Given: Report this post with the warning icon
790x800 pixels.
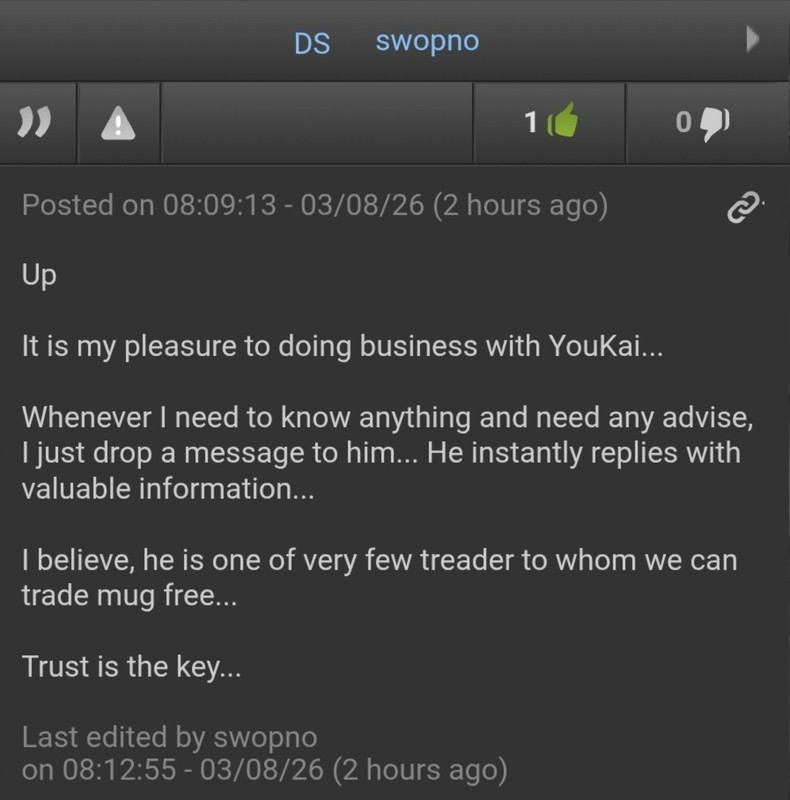Looking at the screenshot, I should tap(118, 123).
